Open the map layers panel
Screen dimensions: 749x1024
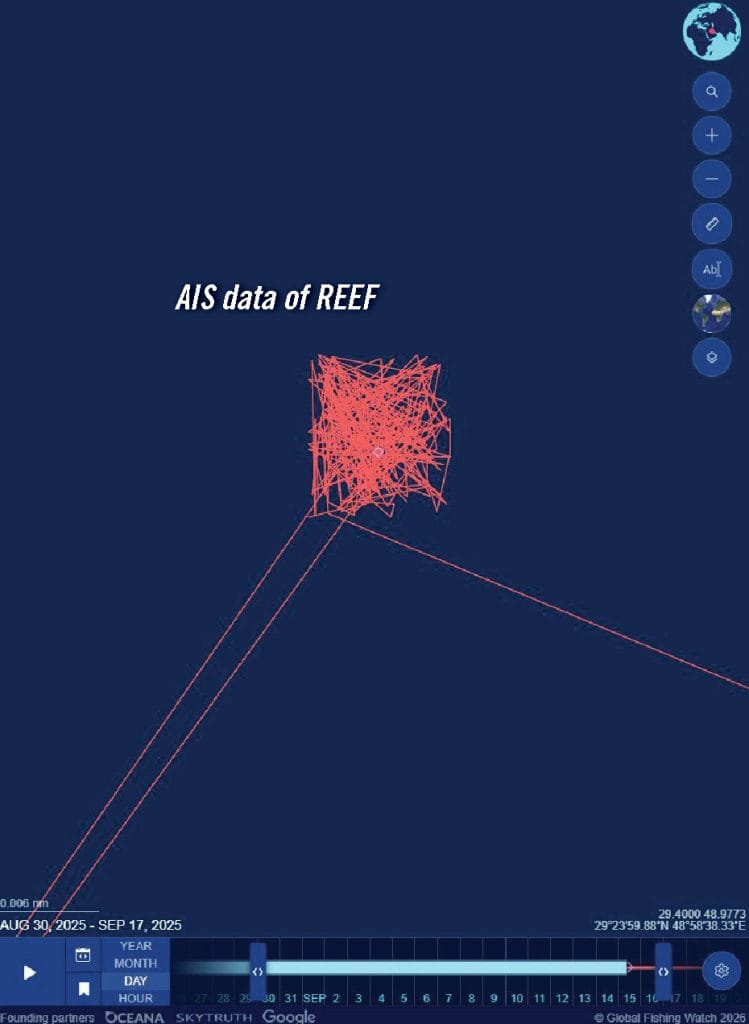(712, 357)
